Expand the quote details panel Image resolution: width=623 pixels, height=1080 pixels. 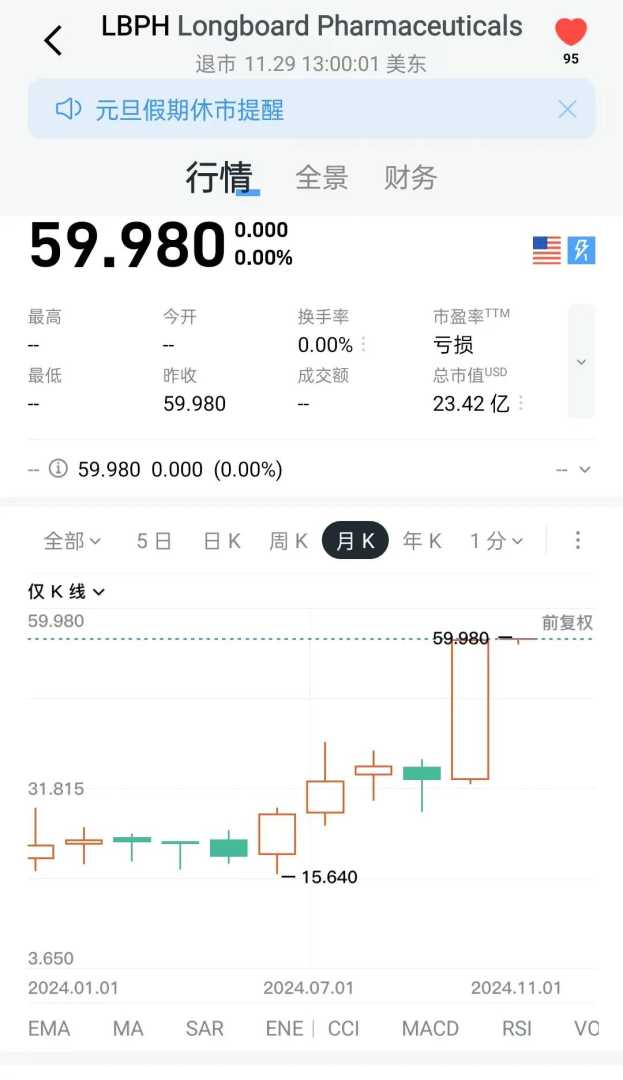tap(581, 361)
